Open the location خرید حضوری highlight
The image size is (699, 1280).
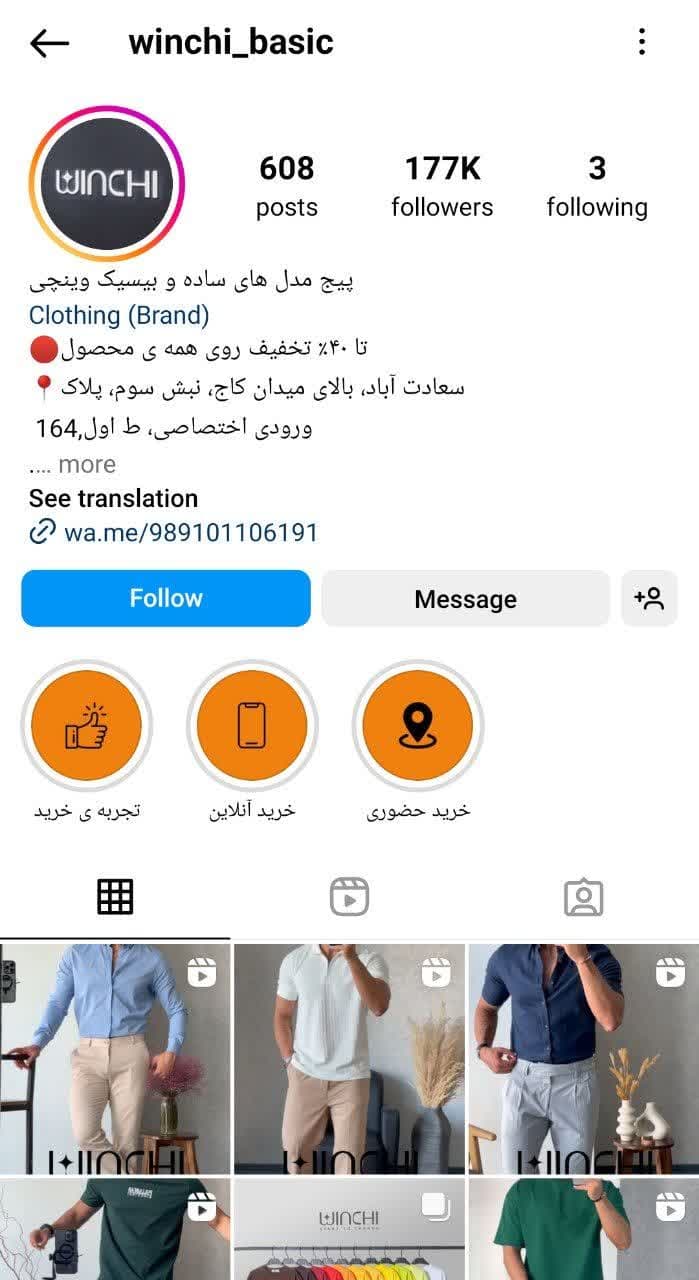418,725
